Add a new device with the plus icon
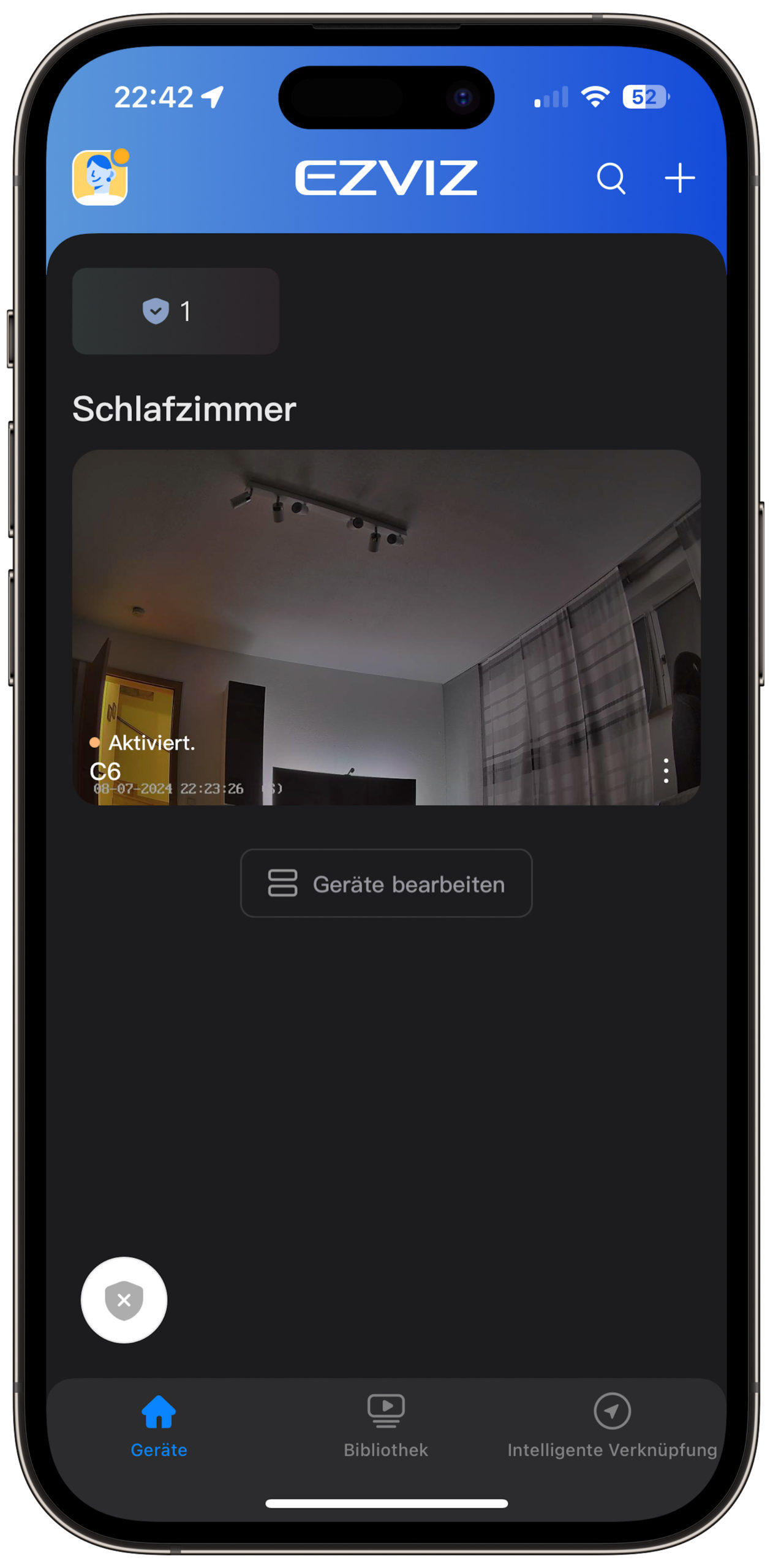This screenshot has width=773, height=1568. (x=679, y=178)
